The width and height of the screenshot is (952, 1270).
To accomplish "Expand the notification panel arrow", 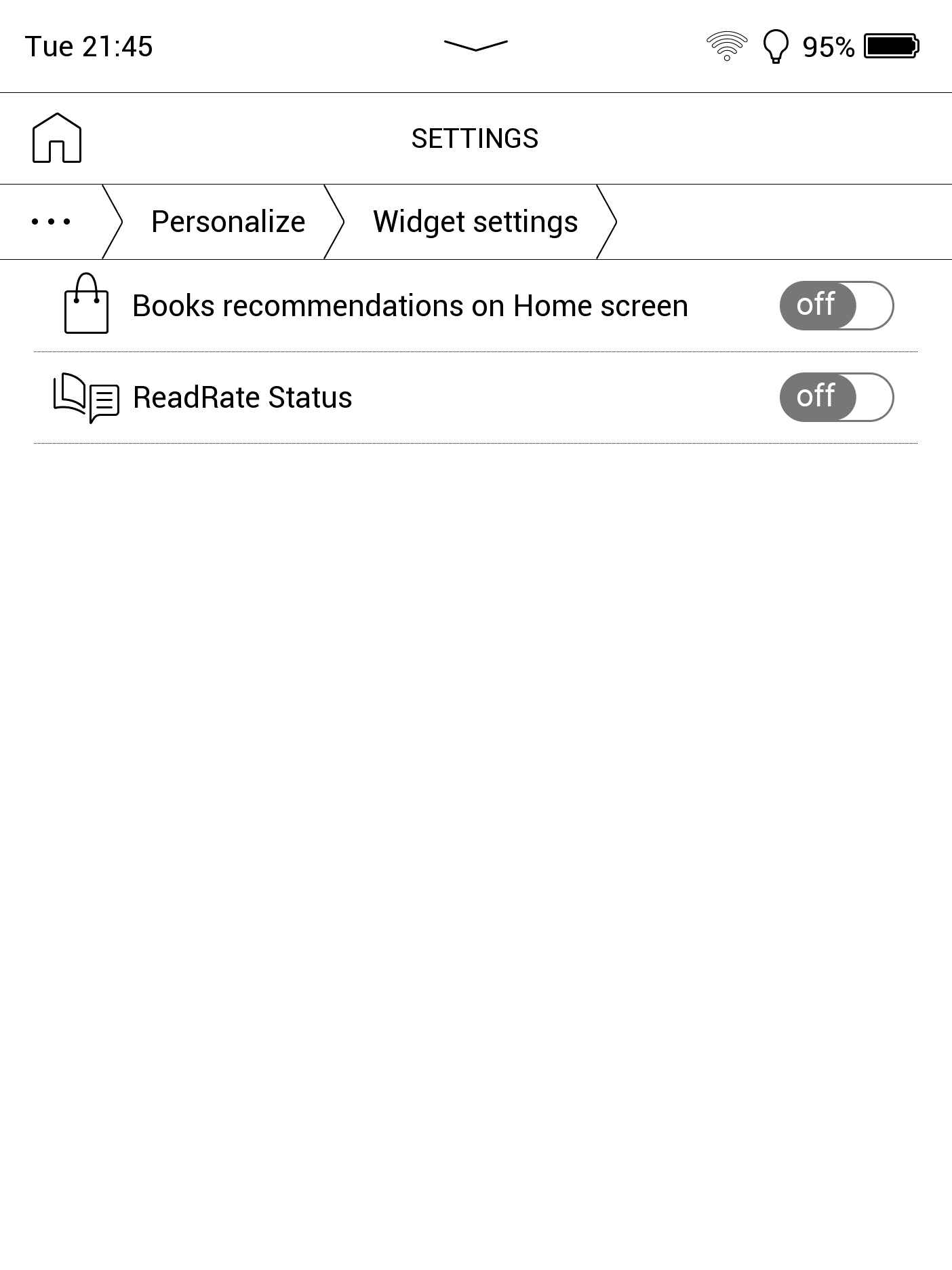I will (x=475, y=45).
